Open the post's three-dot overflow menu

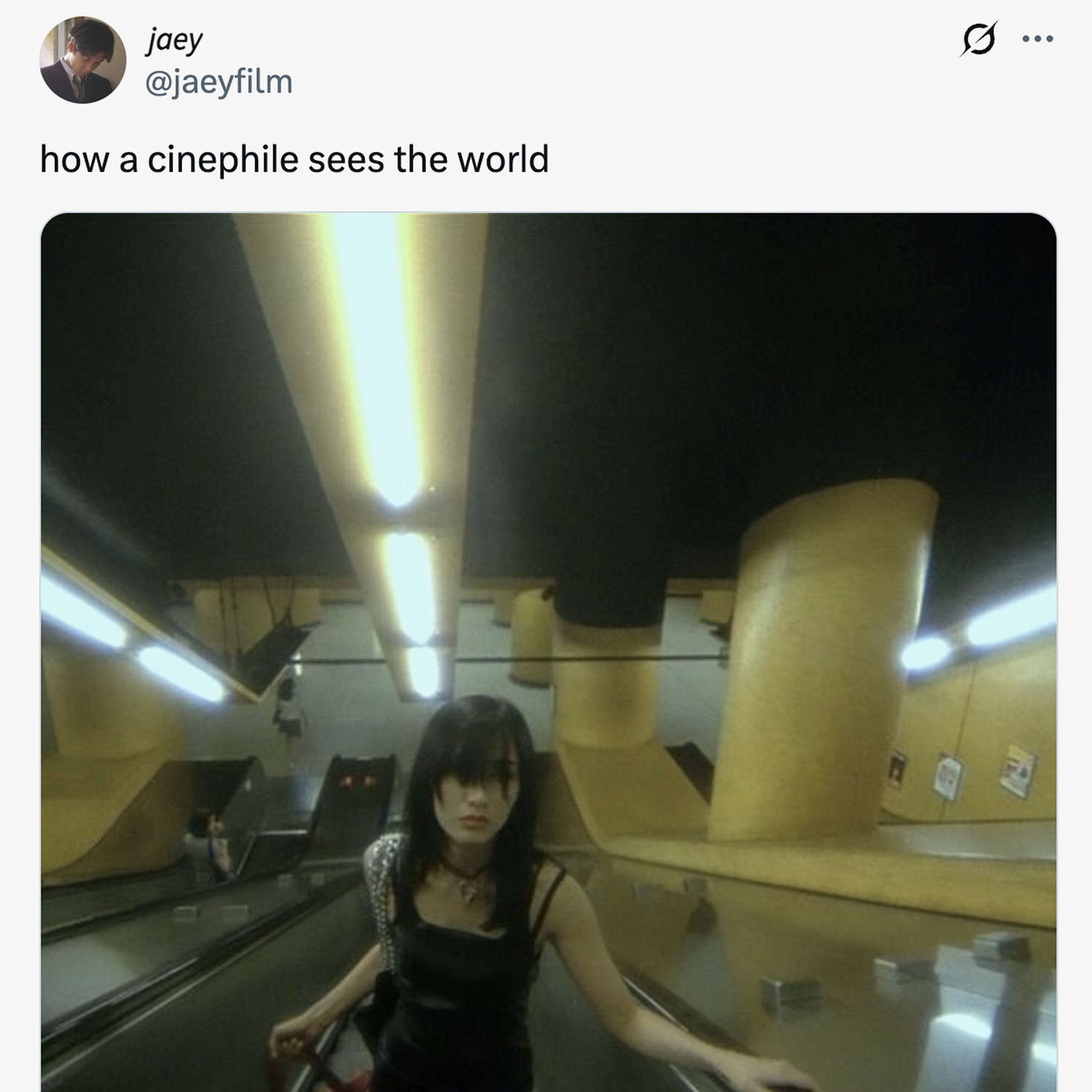1037,39
